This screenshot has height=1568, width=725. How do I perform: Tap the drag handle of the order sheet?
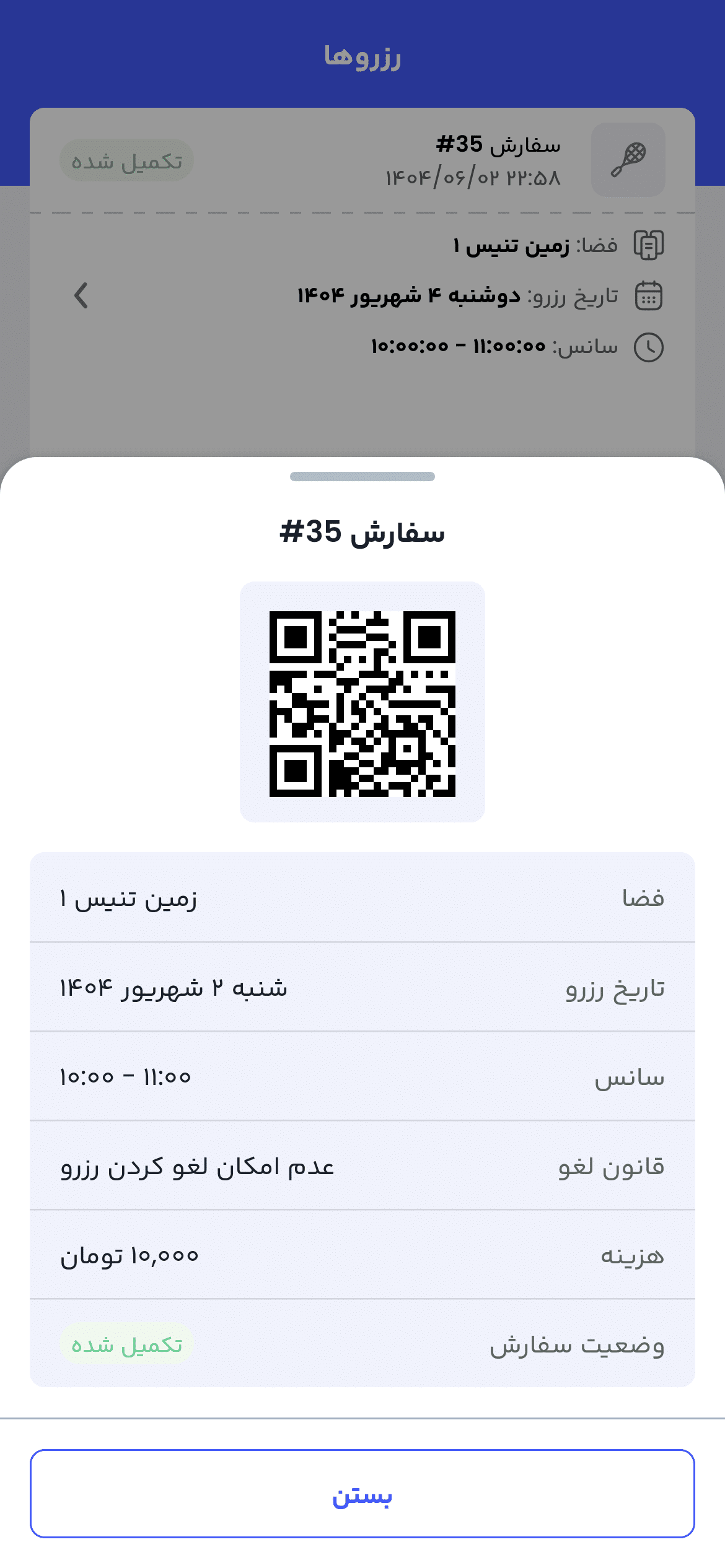[x=362, y=476]
